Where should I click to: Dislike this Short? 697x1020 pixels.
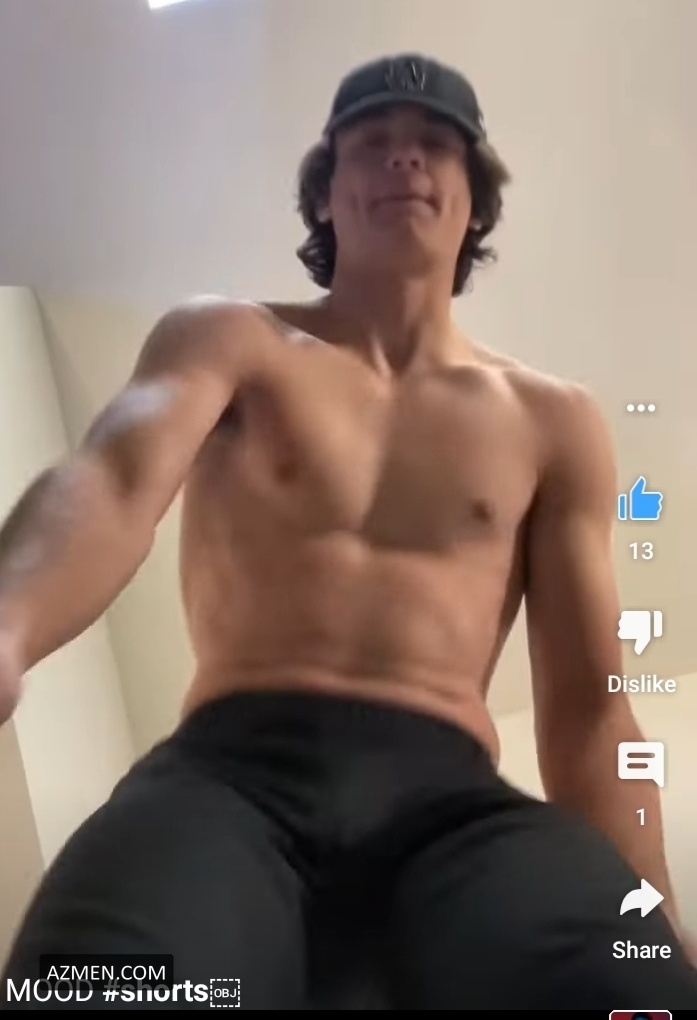(x=640, y=631)
